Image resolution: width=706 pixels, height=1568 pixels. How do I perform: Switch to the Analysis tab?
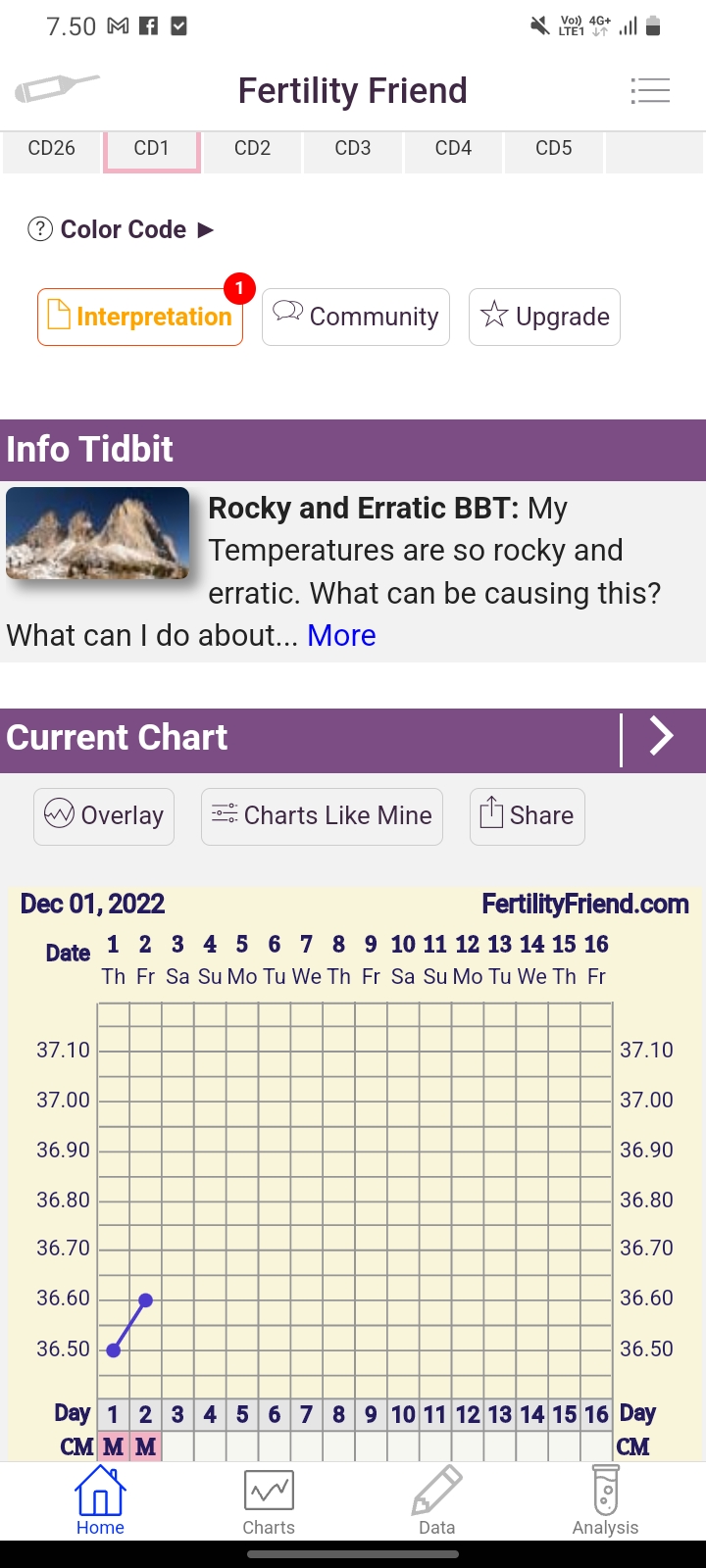(605, 1501)
